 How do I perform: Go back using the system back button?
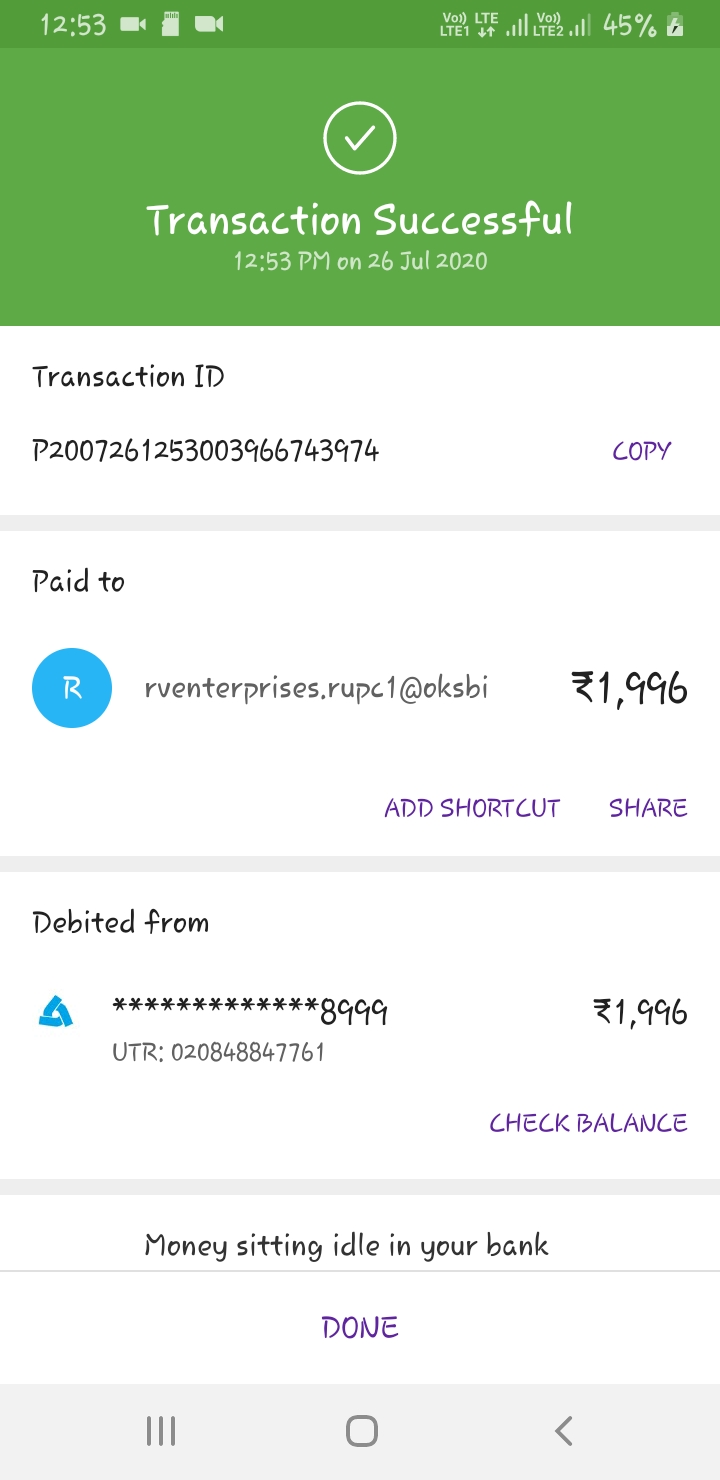(x=563, y=1431)
